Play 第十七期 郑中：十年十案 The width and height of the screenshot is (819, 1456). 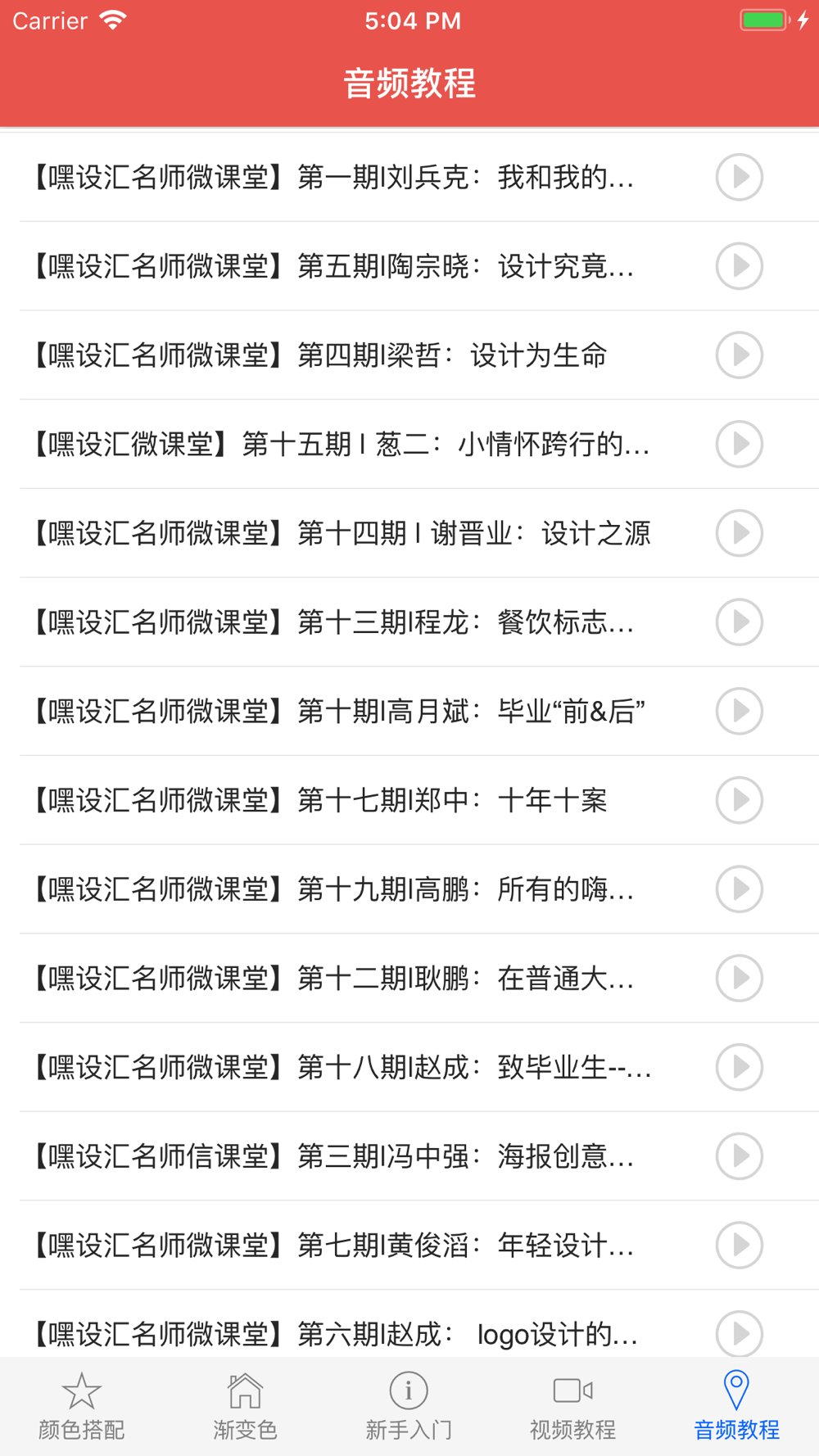point(739,800)
